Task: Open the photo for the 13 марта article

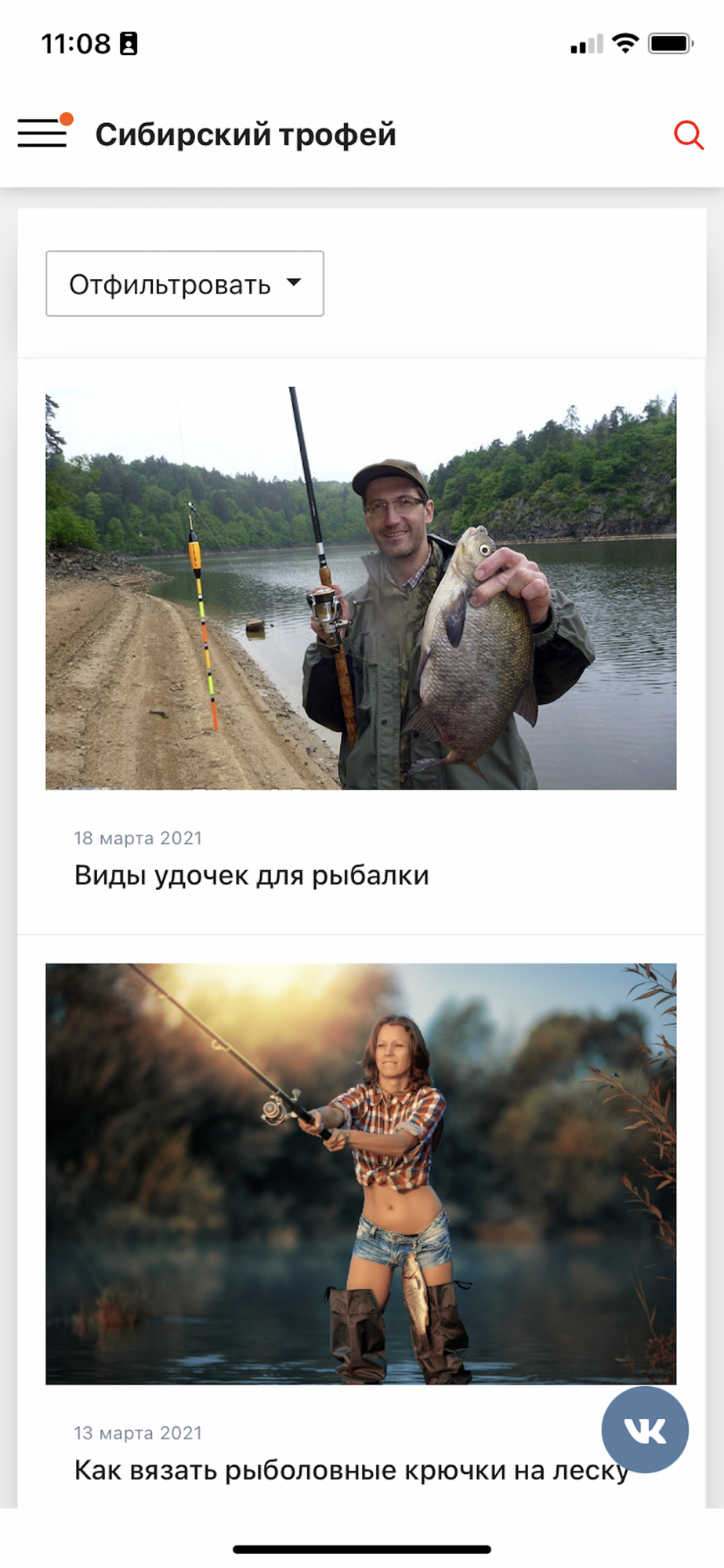Action: pyautogui.click(x=360, y=1173)
